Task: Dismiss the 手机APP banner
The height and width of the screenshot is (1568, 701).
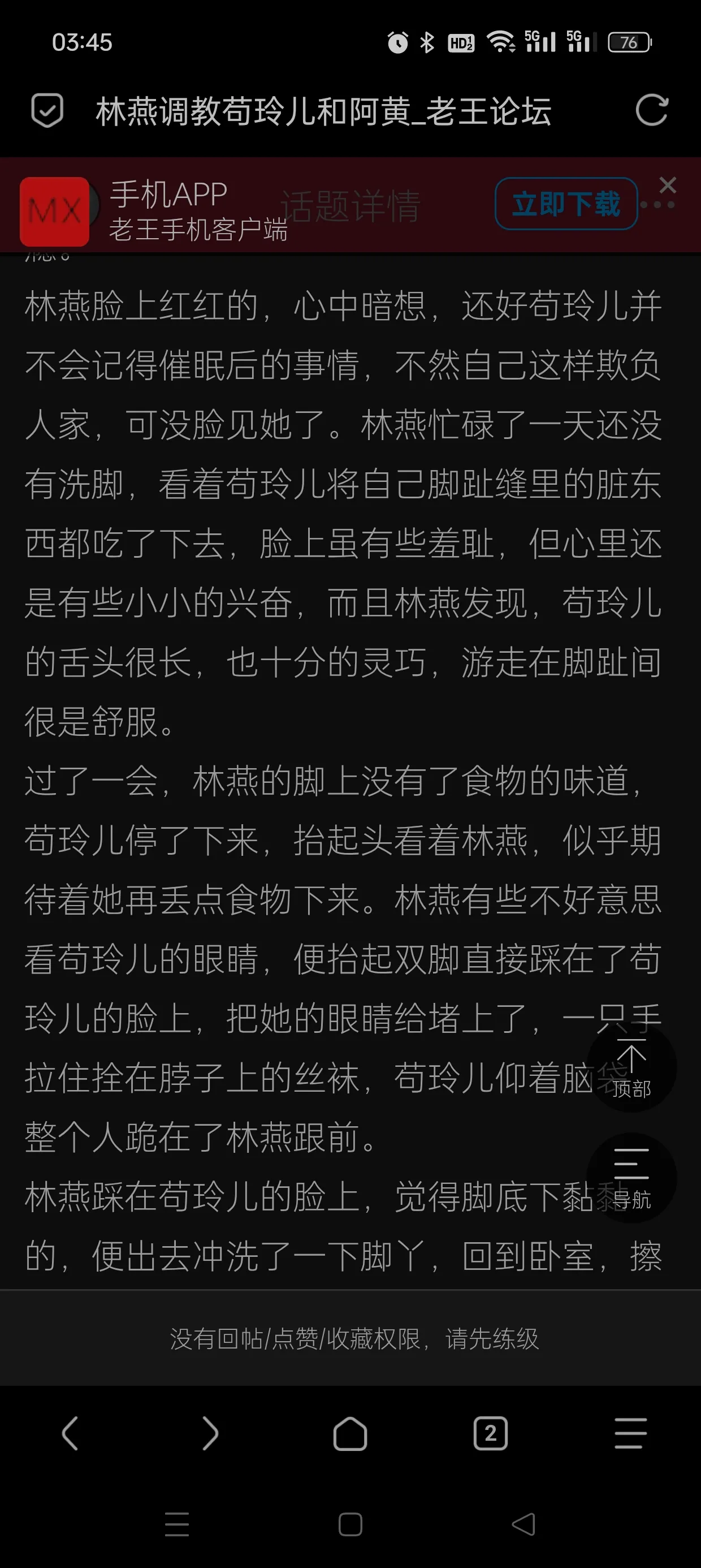Action: [x=668, y=185]
